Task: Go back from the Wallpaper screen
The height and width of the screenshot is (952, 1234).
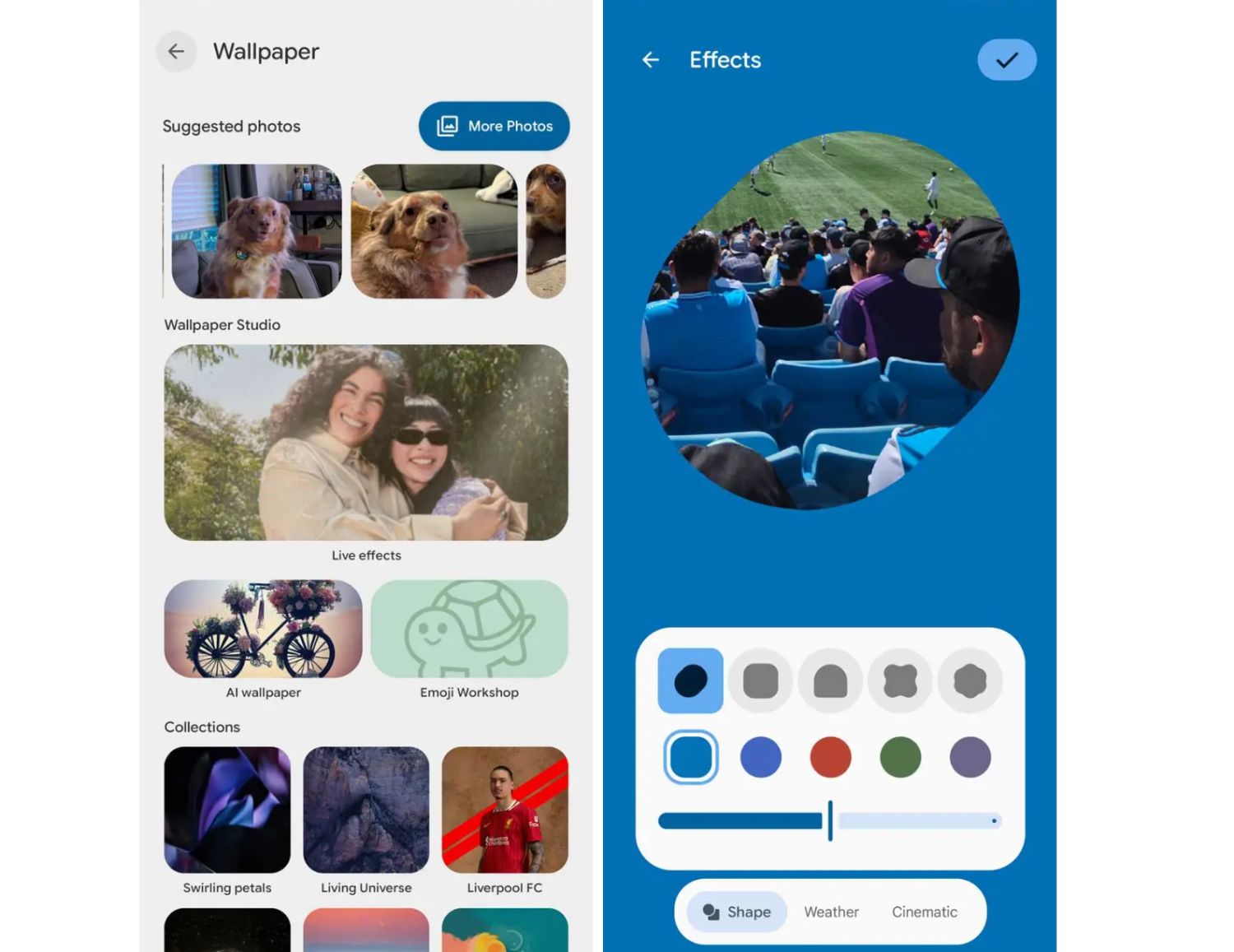Action: coord(176,52)
